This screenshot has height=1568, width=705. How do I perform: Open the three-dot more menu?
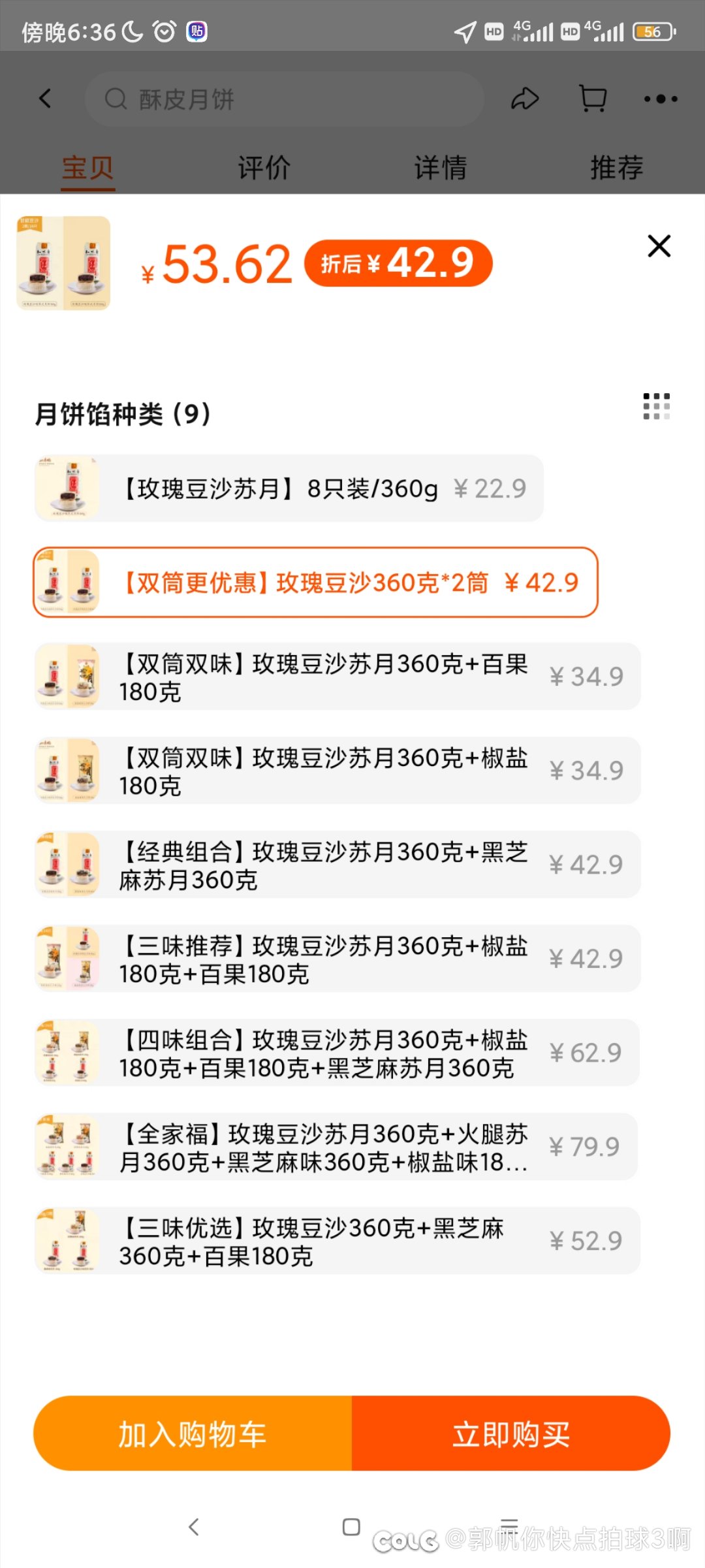660,99
